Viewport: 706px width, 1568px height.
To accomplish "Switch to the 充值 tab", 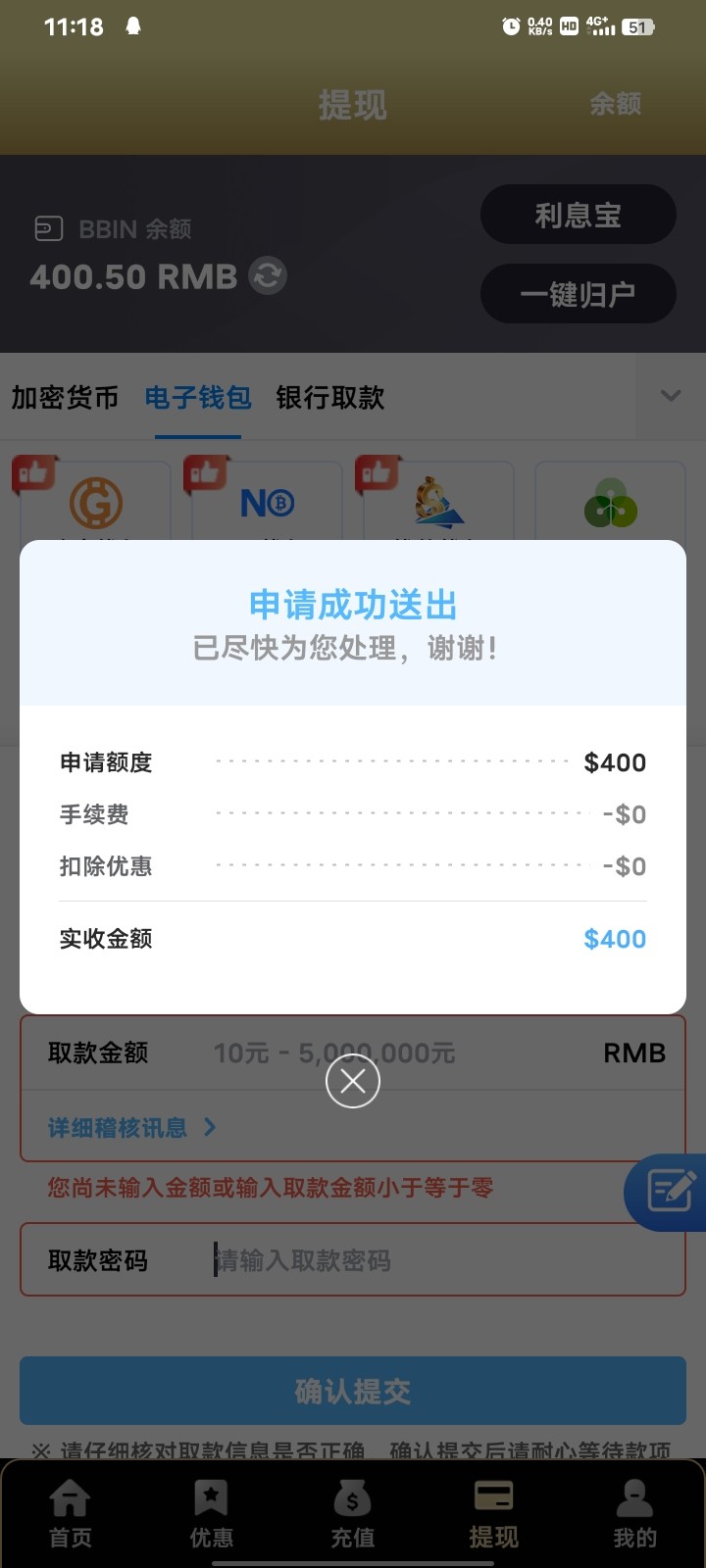I will (x=353, y=1513).
